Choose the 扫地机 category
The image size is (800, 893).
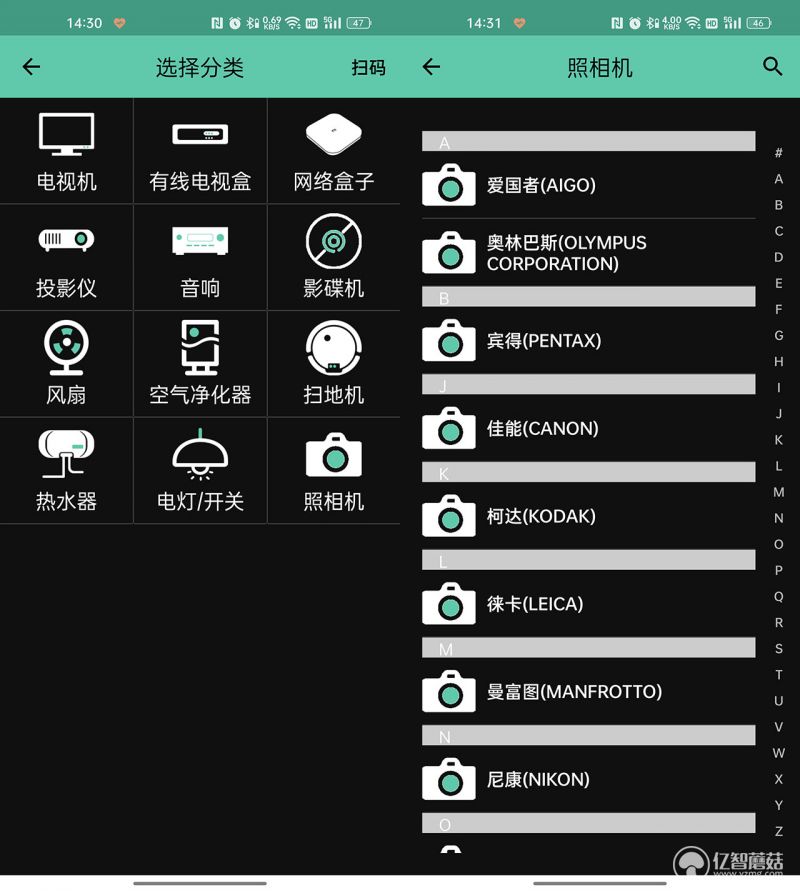pyautogui.click(x=333, y=364)
